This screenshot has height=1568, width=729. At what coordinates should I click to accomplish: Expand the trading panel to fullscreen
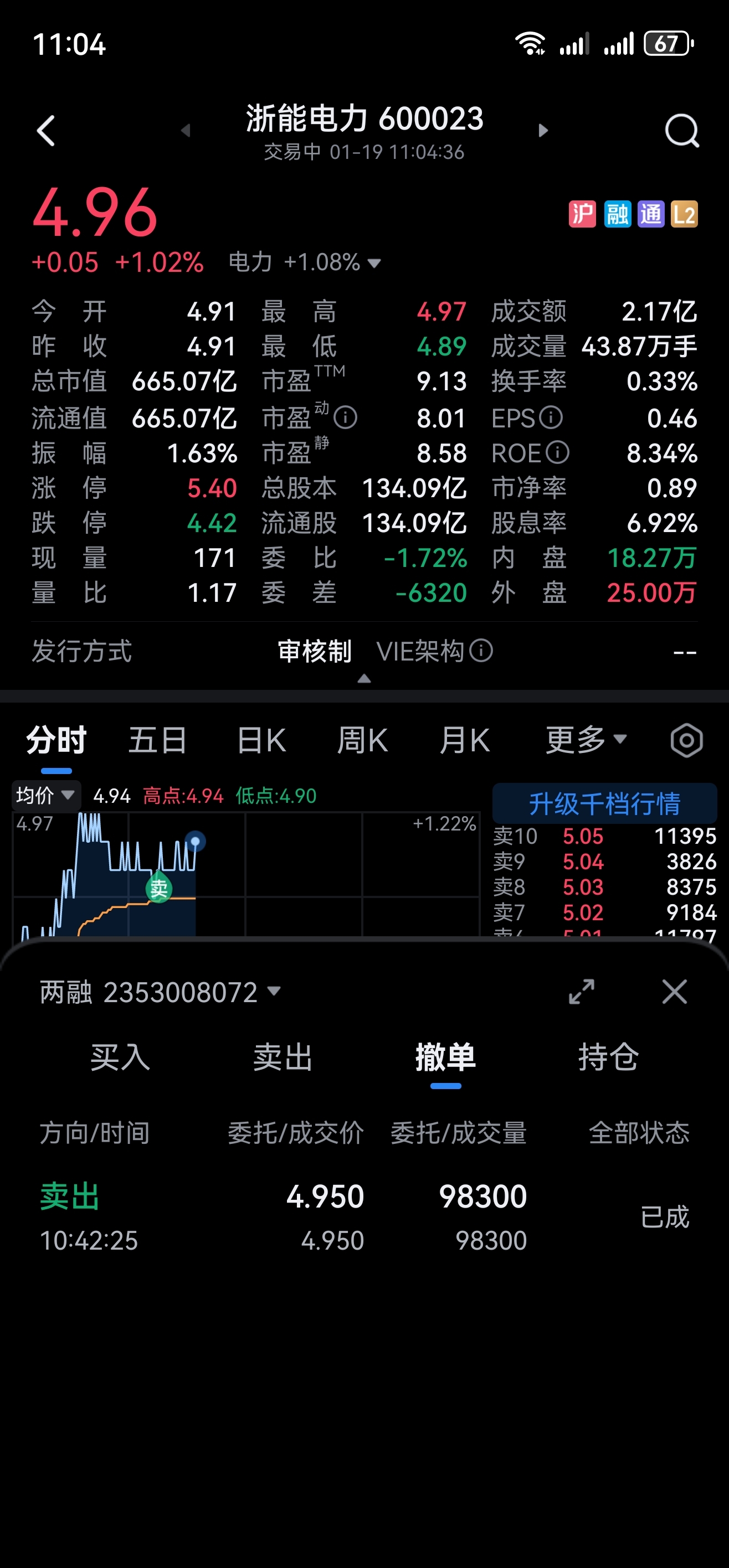click(x=581, y=992)
